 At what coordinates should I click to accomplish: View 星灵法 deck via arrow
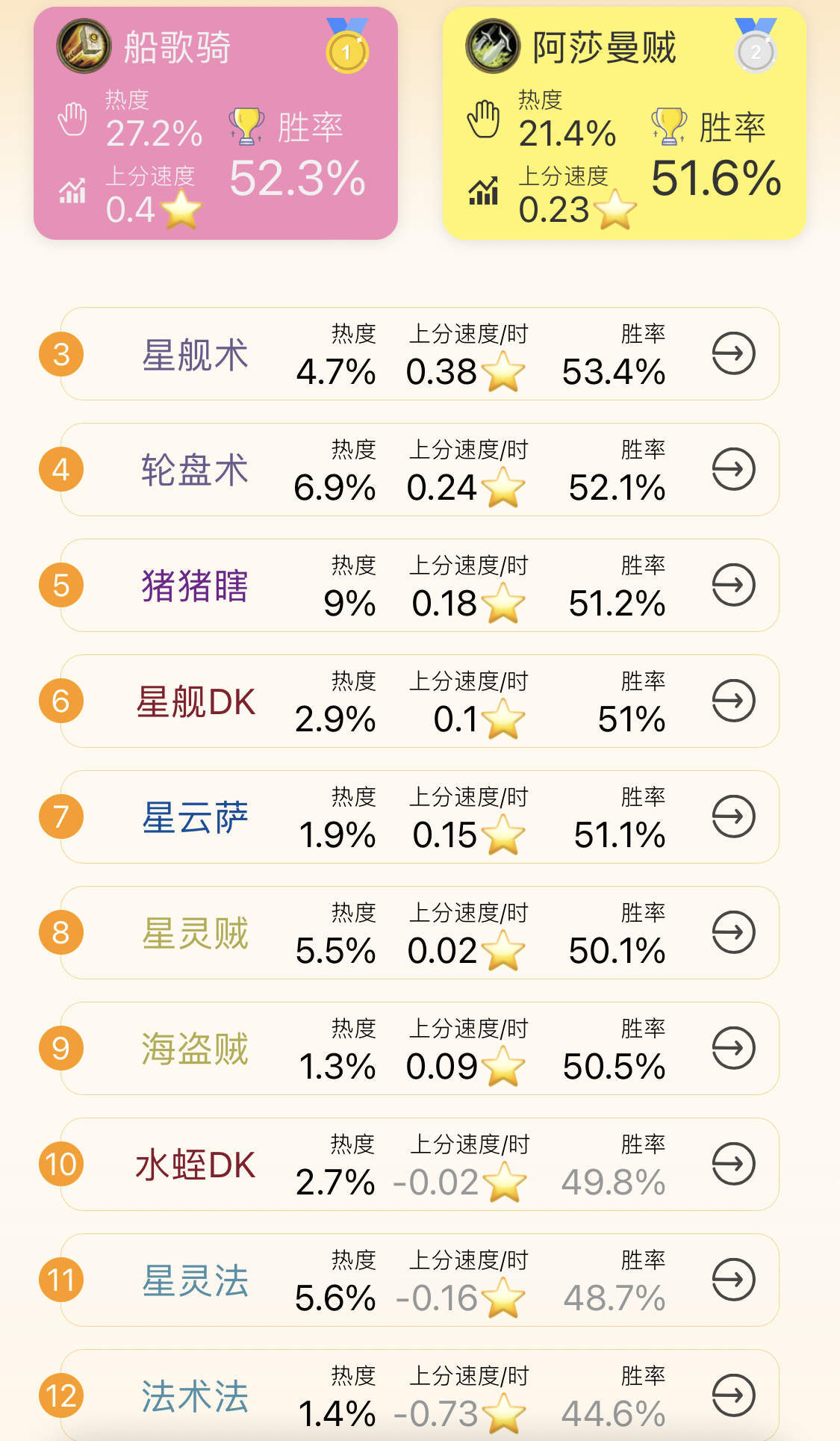[733, 1280]
